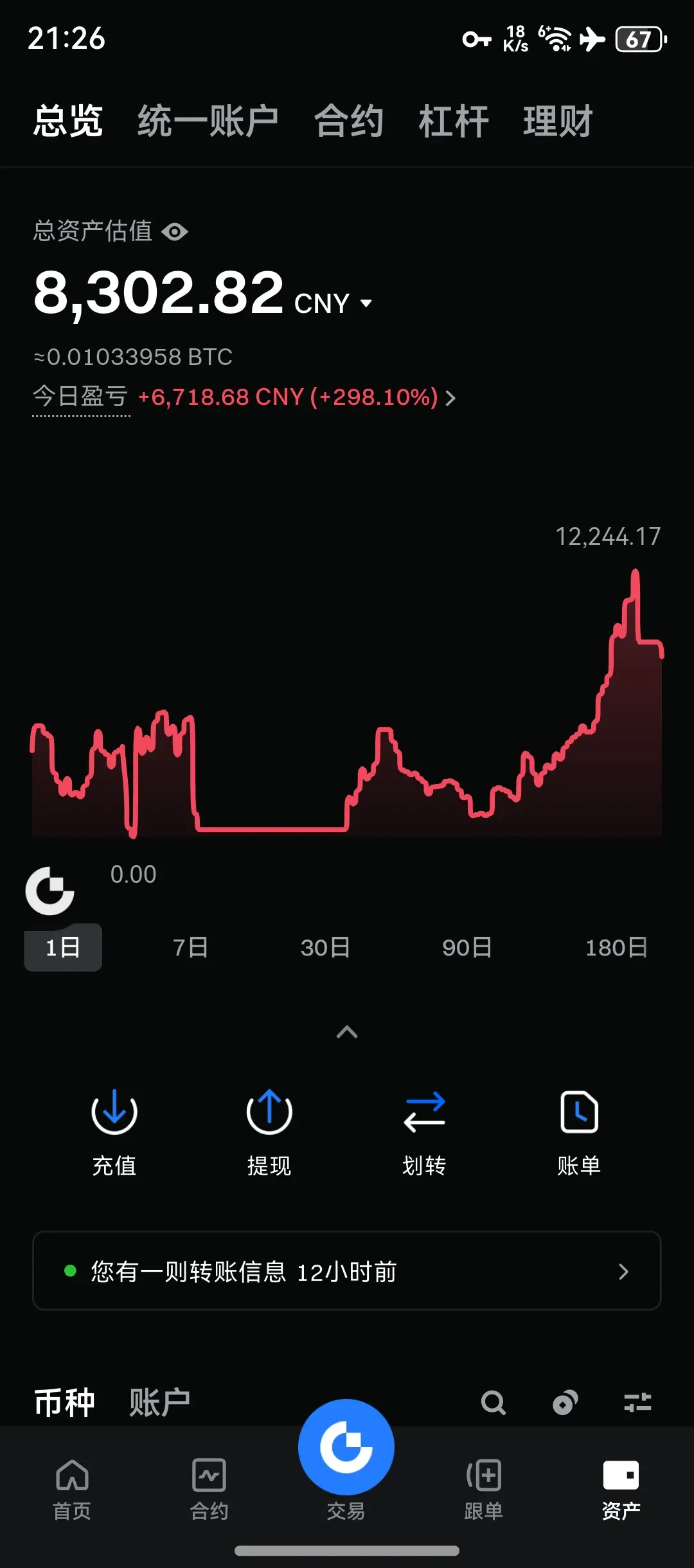The width and height of the screenshot is (694, 1568).
Task: Hide total asset value with eye icon
Action: pyautogui.click(x=175, y=231)
